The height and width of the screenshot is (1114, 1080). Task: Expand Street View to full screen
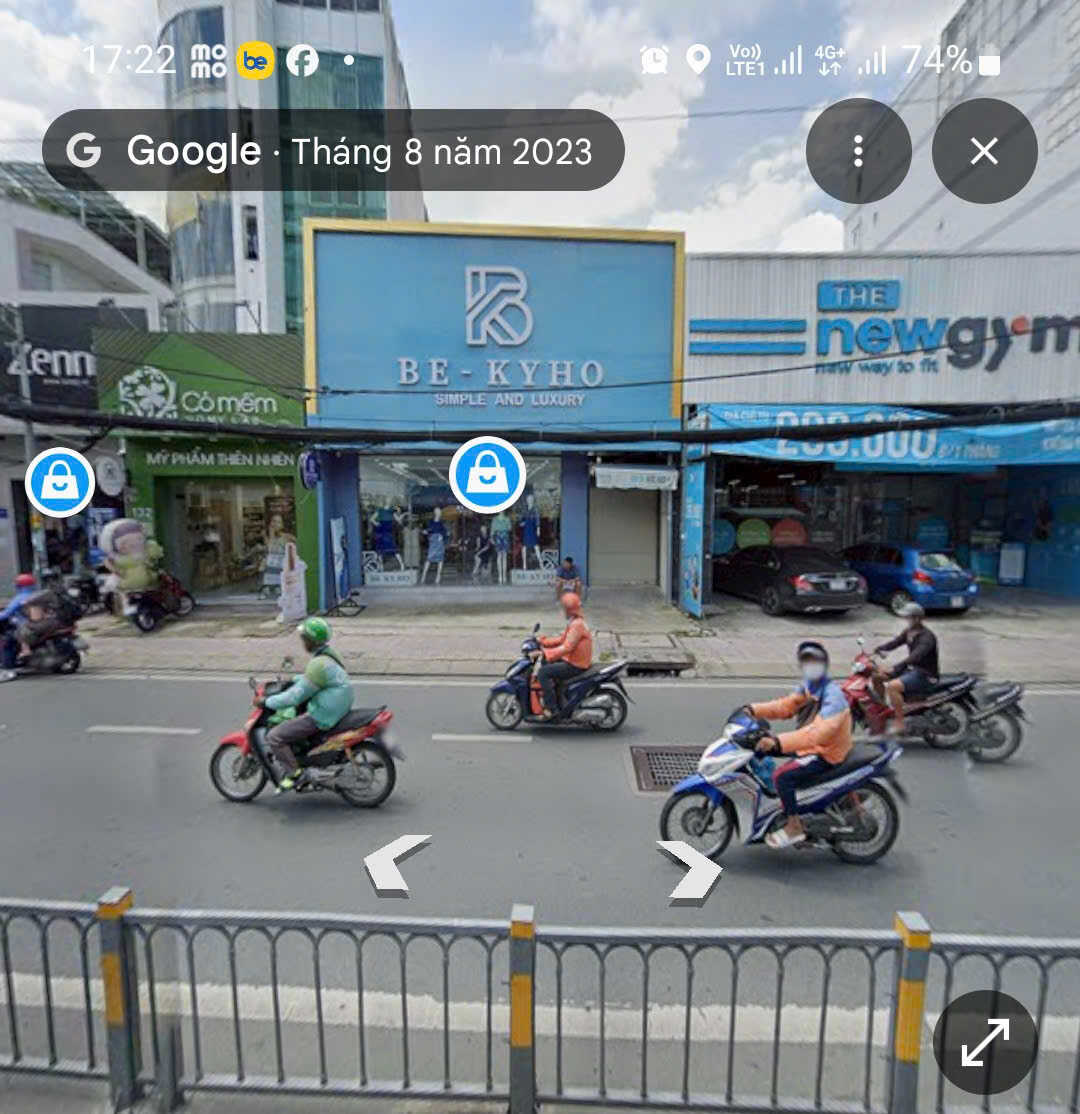pyautogui.click(x=985, y=1042)
